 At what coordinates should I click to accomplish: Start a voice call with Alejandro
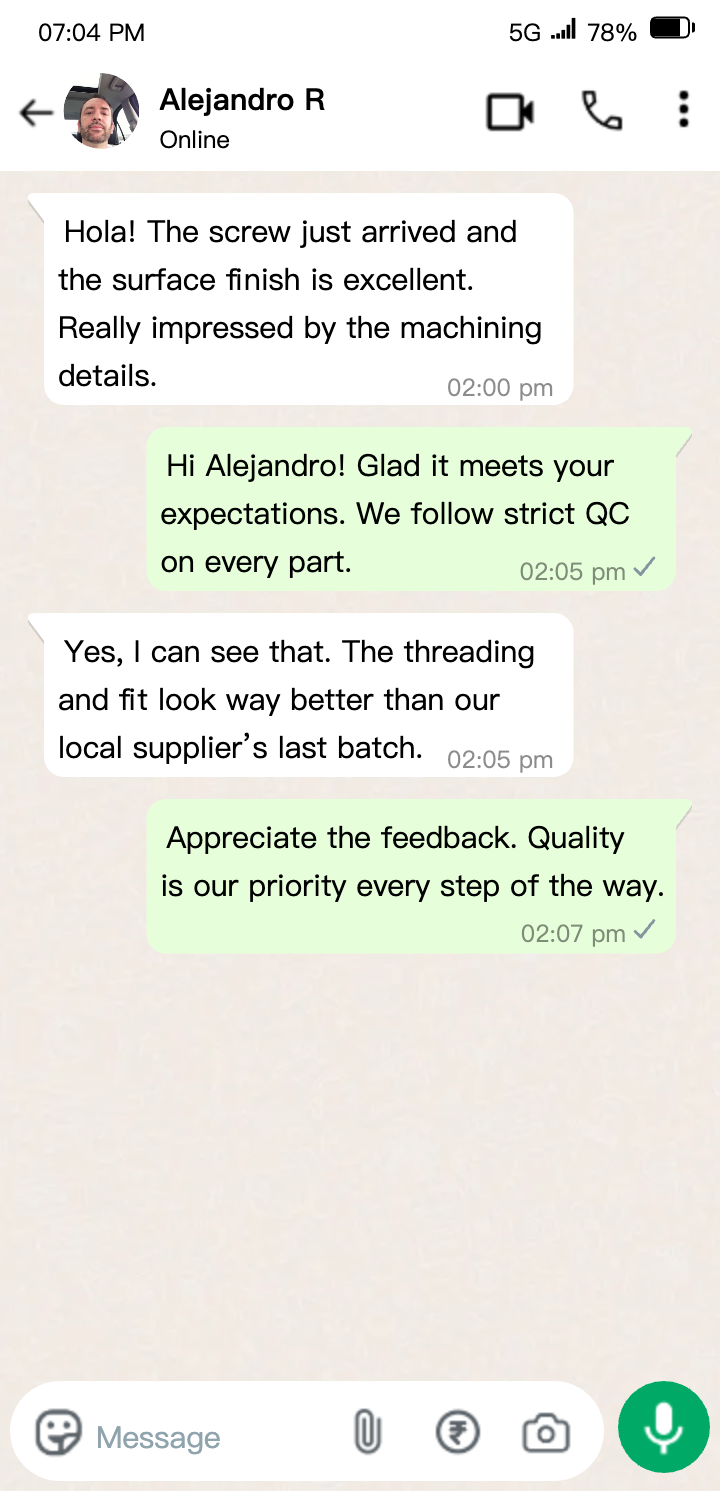pos(602,111)
